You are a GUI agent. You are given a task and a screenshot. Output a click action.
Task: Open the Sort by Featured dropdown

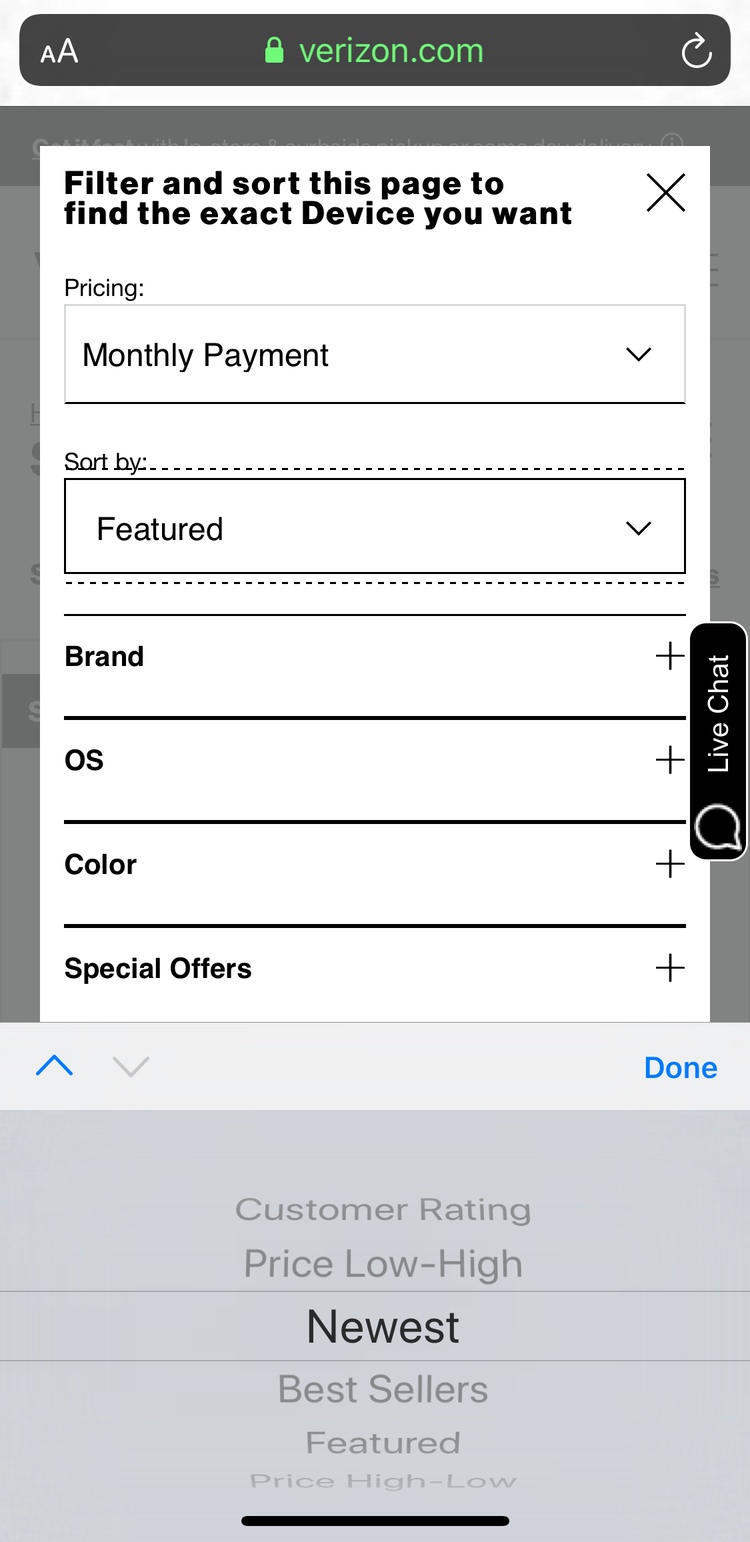(x=374, y=528)
